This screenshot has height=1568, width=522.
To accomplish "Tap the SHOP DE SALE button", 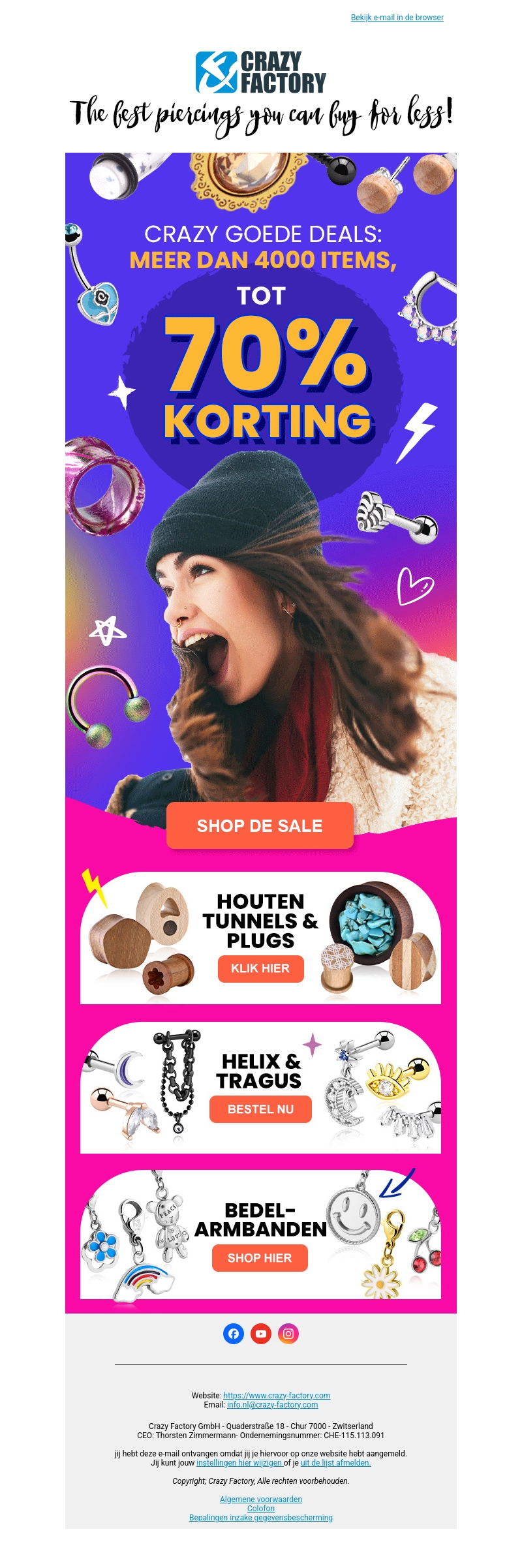I will [260, 826].
